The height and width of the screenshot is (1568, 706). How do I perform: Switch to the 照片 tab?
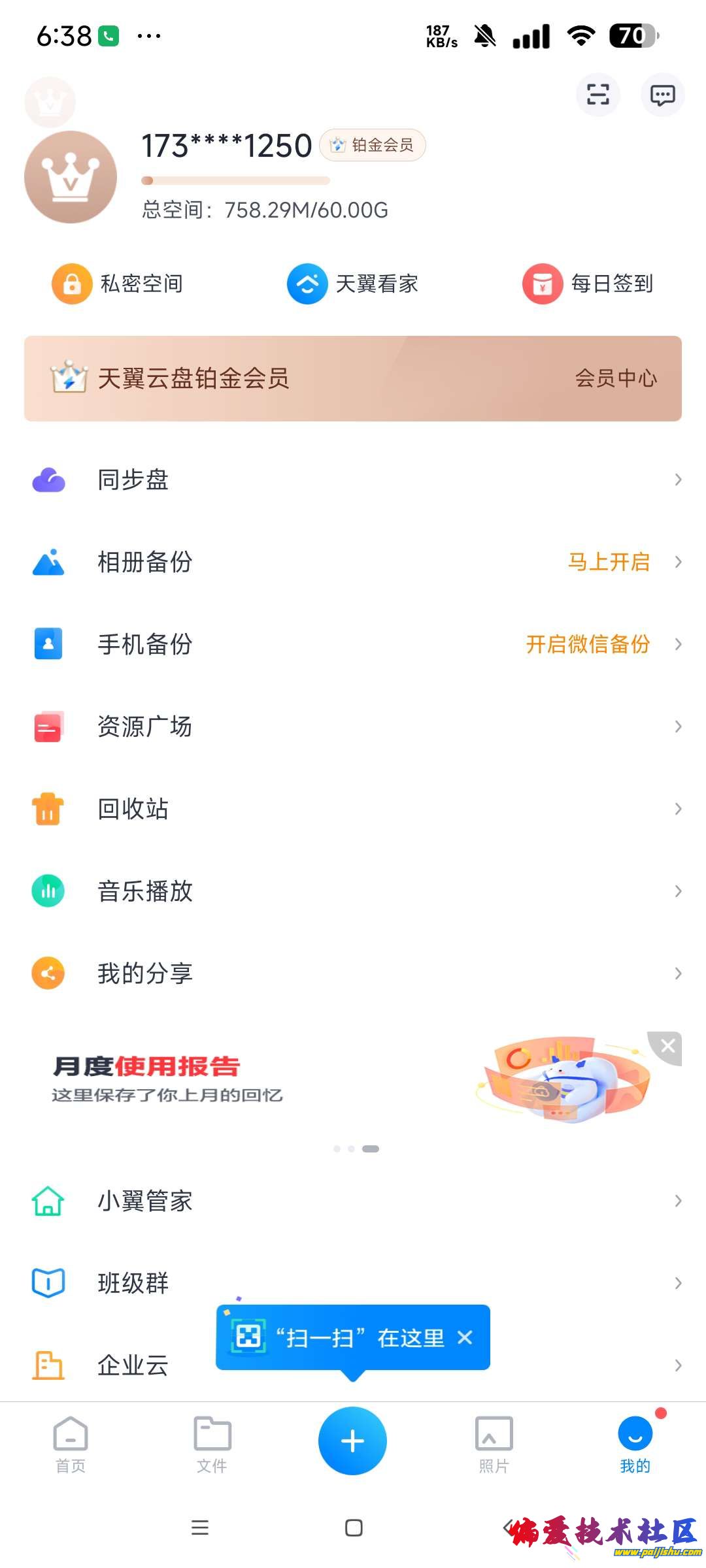pos(494,1444)
